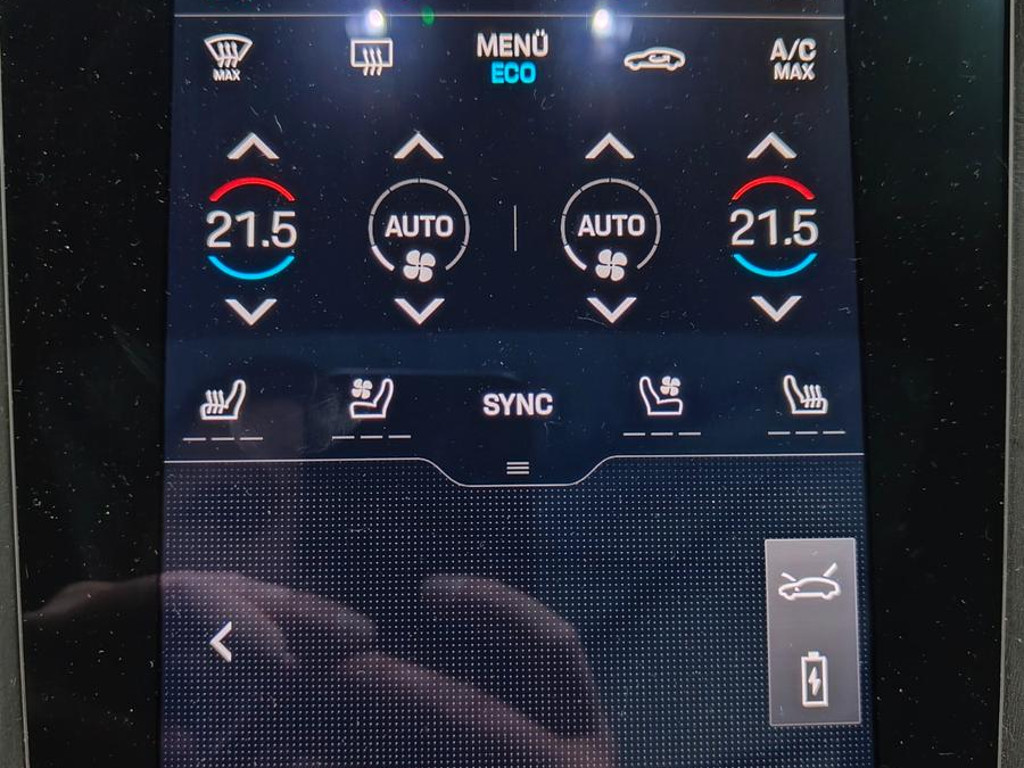The image size is (1024, 768).
Task: Turn on right seat heating
Action: point(805,397)
